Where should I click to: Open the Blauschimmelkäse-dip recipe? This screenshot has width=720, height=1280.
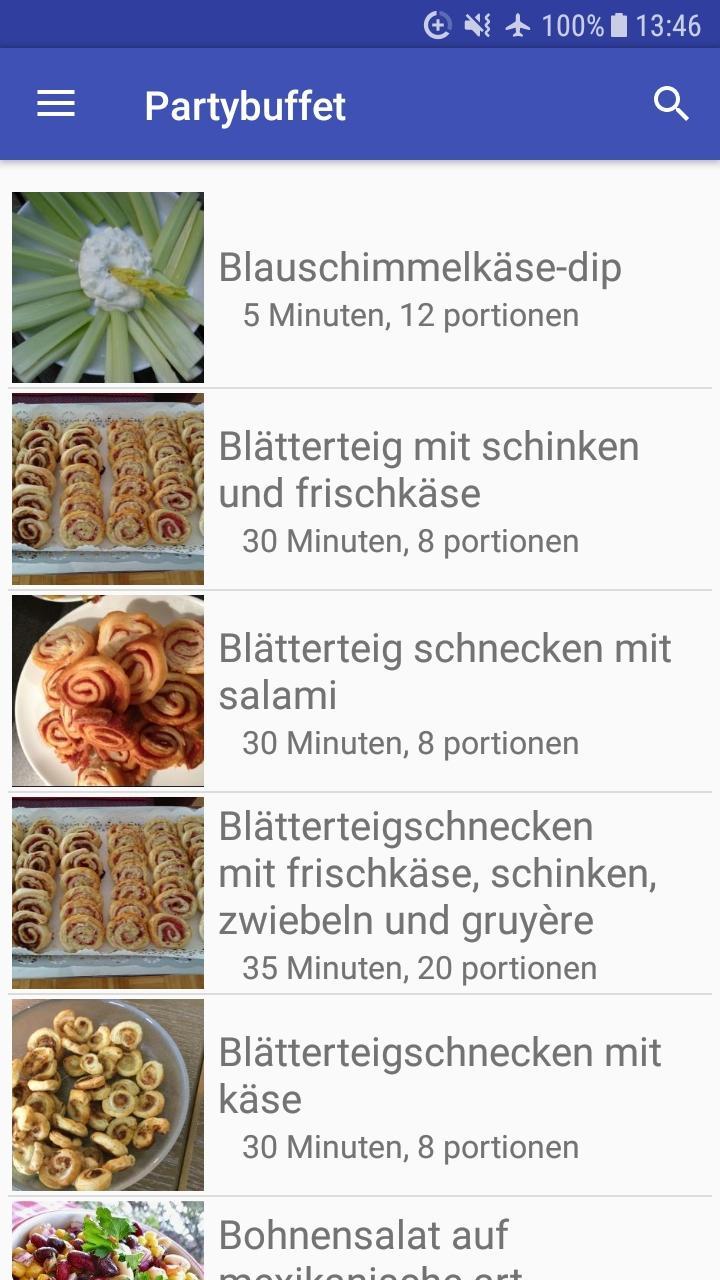pyautogui.click(x=360, y=288)
